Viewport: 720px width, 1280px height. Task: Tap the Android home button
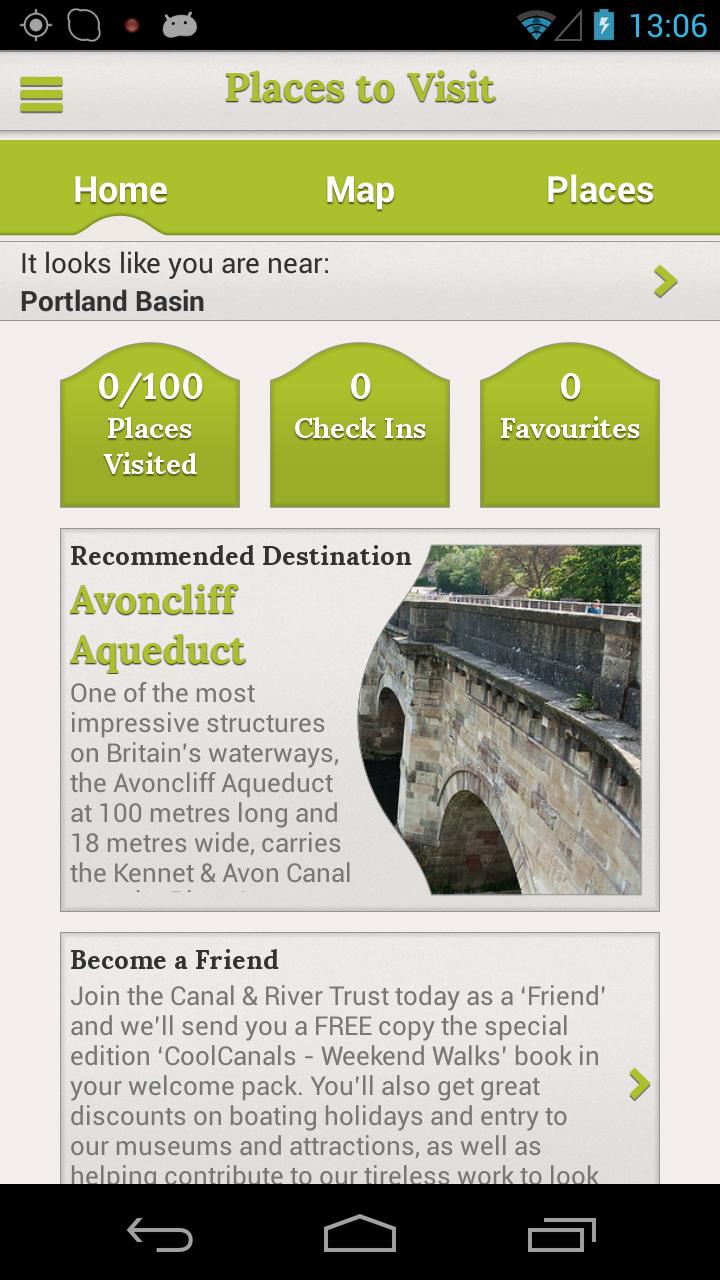[360, 1237]
